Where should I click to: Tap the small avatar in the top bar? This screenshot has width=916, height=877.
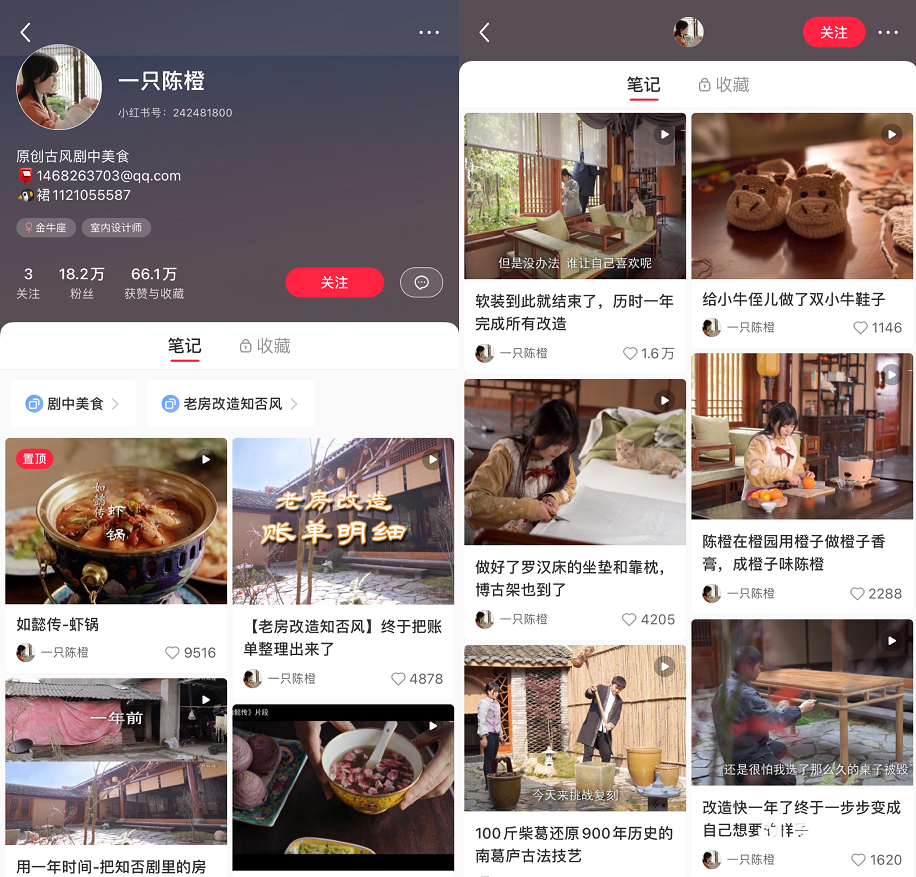click(x=688, y=32)
